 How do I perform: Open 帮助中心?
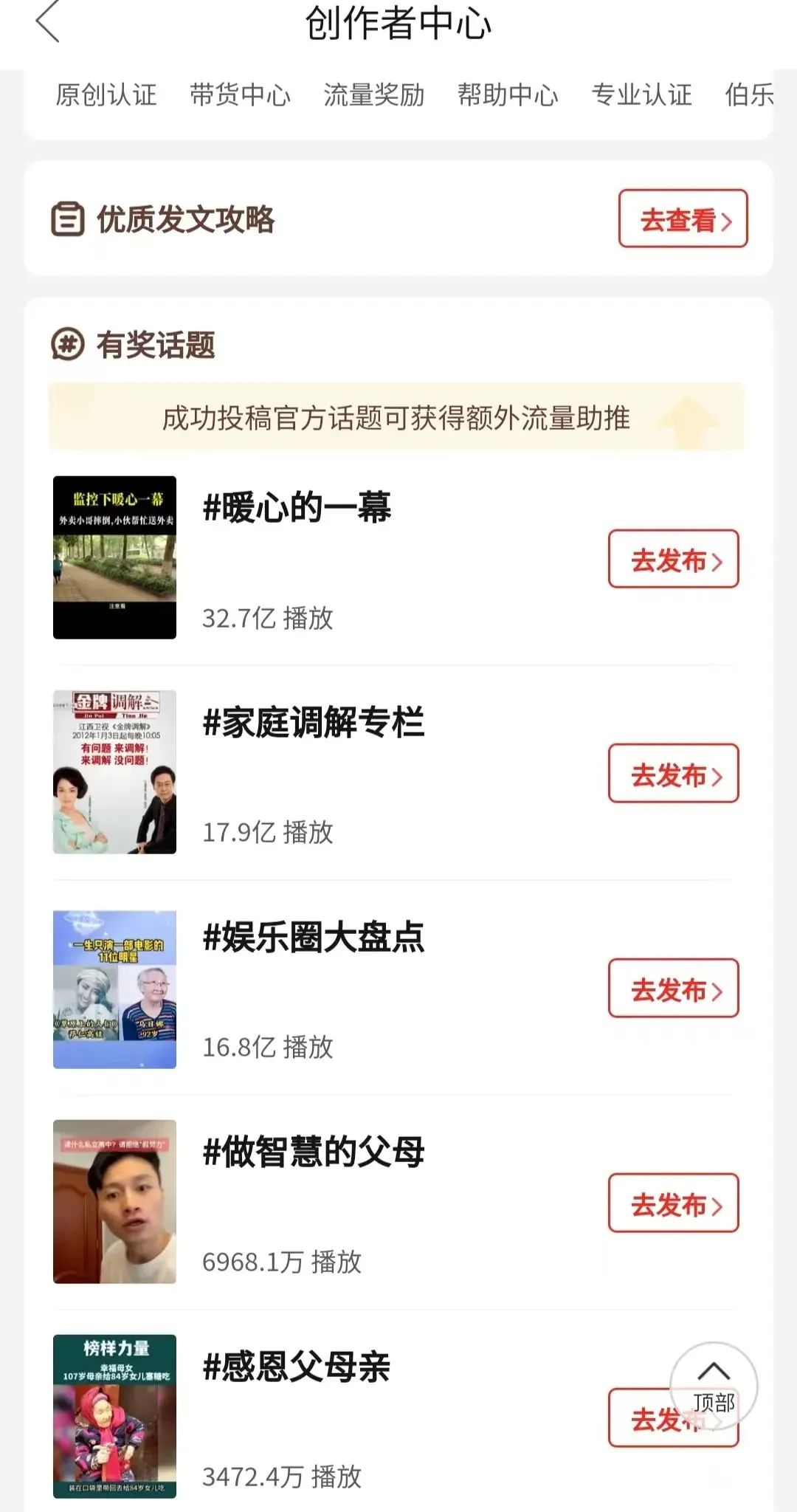point(508,95)
